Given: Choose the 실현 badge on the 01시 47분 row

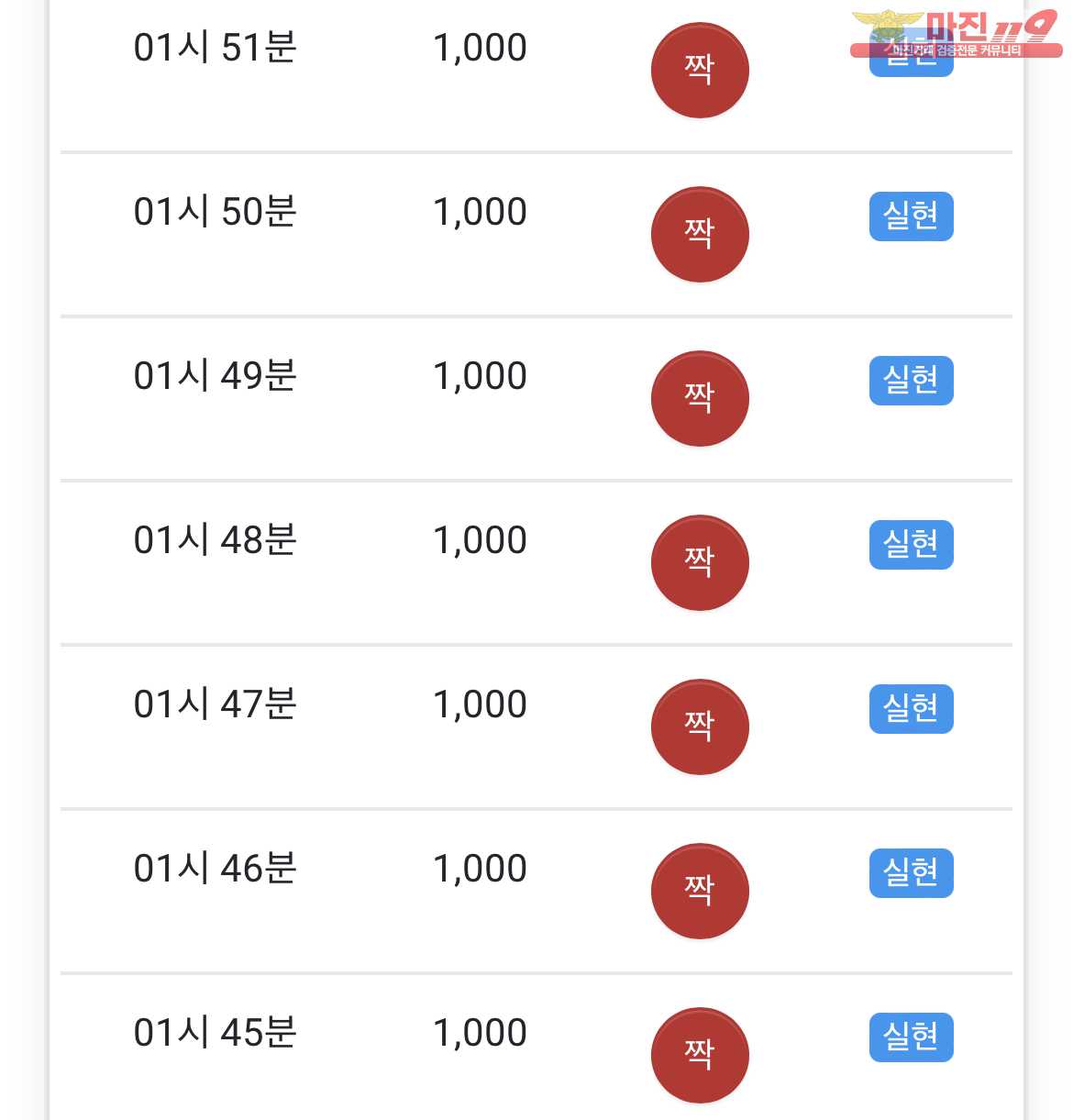Looking at the screenshot, I should pos(911,709).
